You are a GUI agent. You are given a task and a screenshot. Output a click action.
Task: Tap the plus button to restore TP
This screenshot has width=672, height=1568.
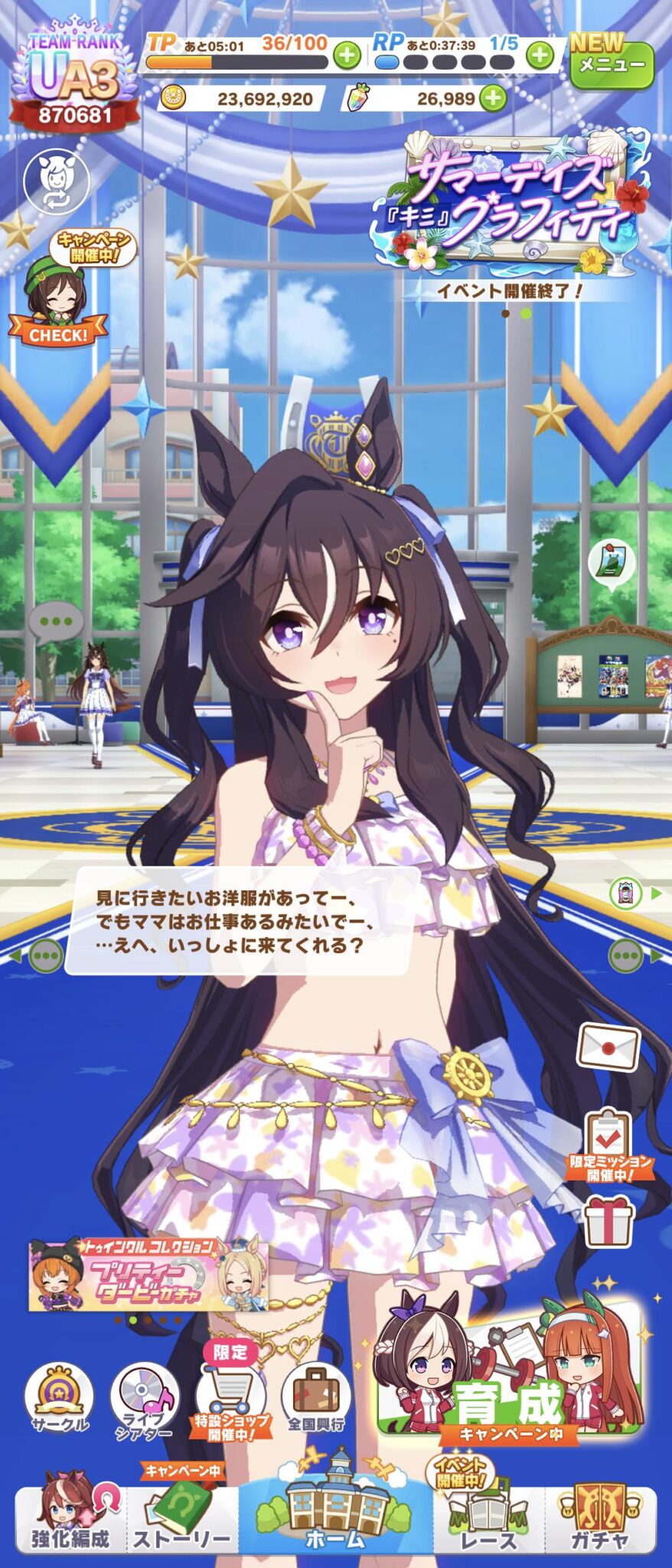[x=347, y=55]
